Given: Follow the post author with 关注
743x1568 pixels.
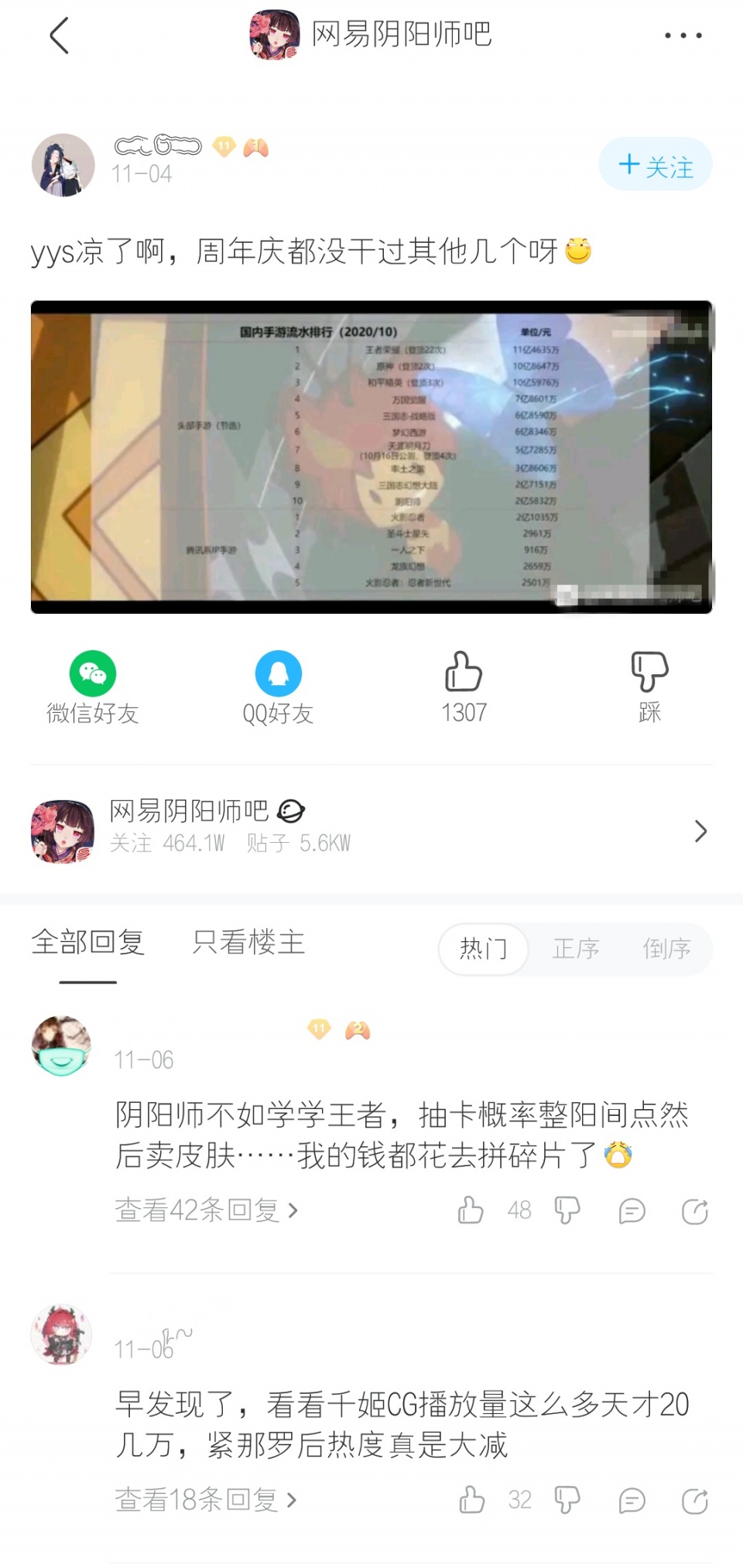Looking at the screenshot, I should [655, 165].
